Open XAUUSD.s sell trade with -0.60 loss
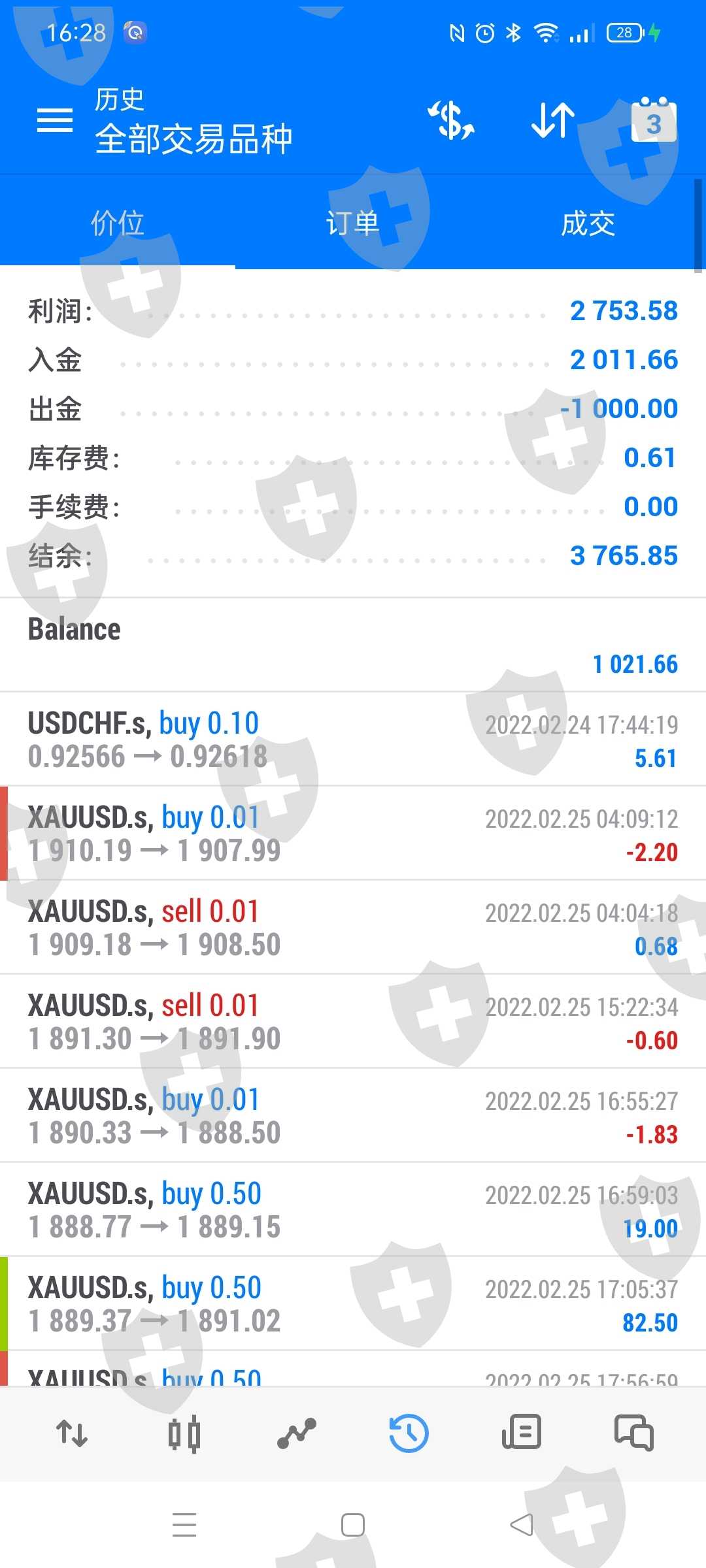 (x=353, y=1022)
